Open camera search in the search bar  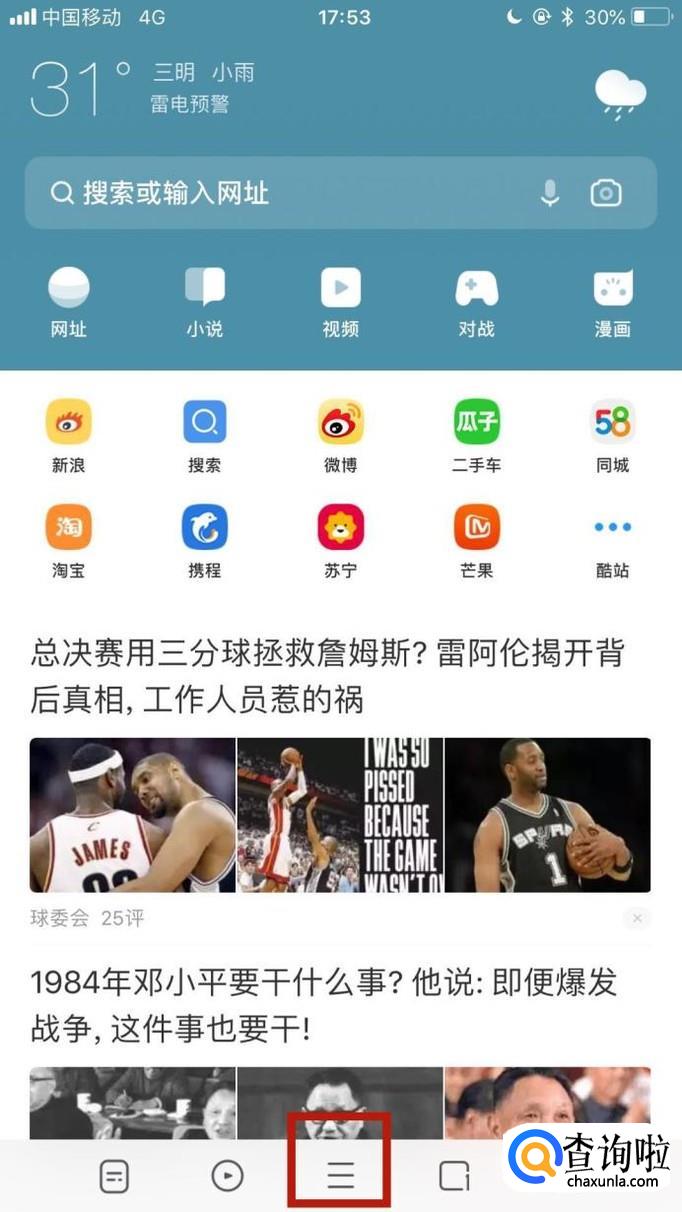606,193
